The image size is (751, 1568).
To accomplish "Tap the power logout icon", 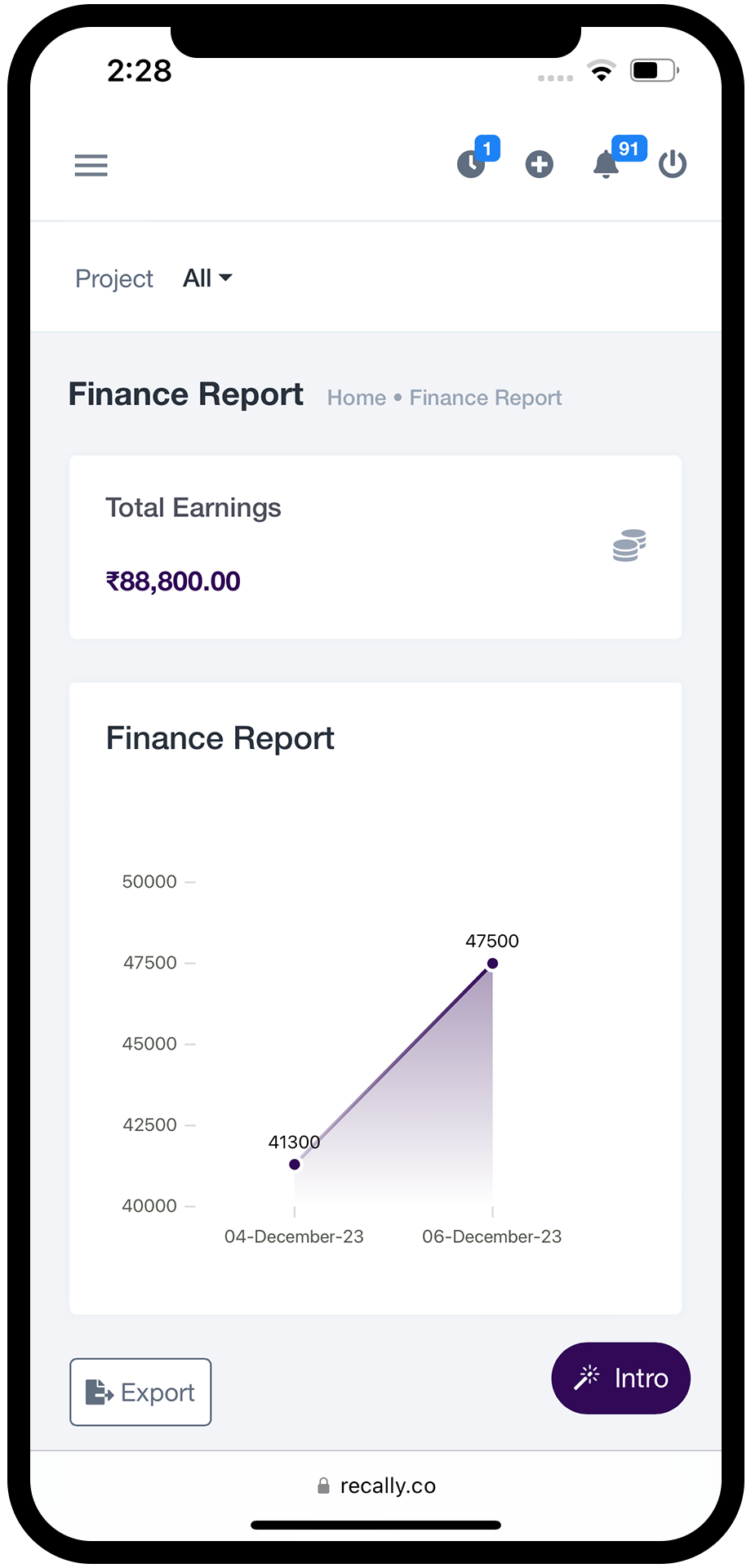I will coord(673,164).
